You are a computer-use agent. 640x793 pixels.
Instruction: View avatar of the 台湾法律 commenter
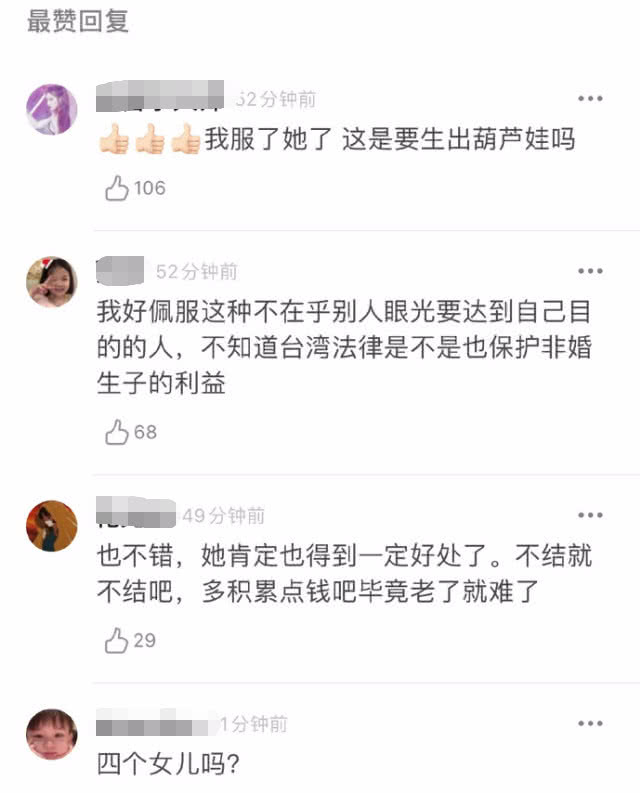51,281
